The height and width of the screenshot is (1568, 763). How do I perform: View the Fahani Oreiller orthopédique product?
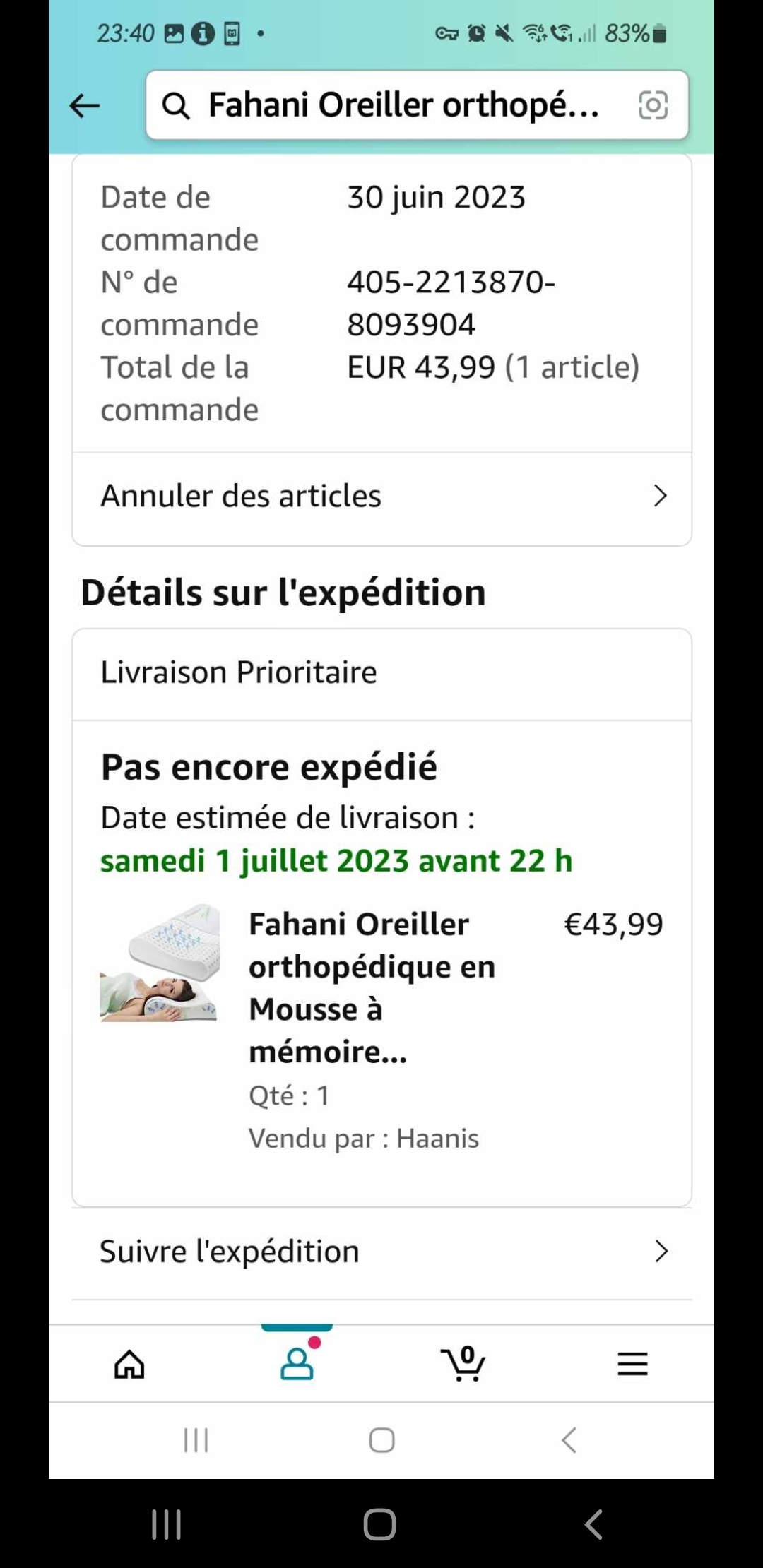372,987
